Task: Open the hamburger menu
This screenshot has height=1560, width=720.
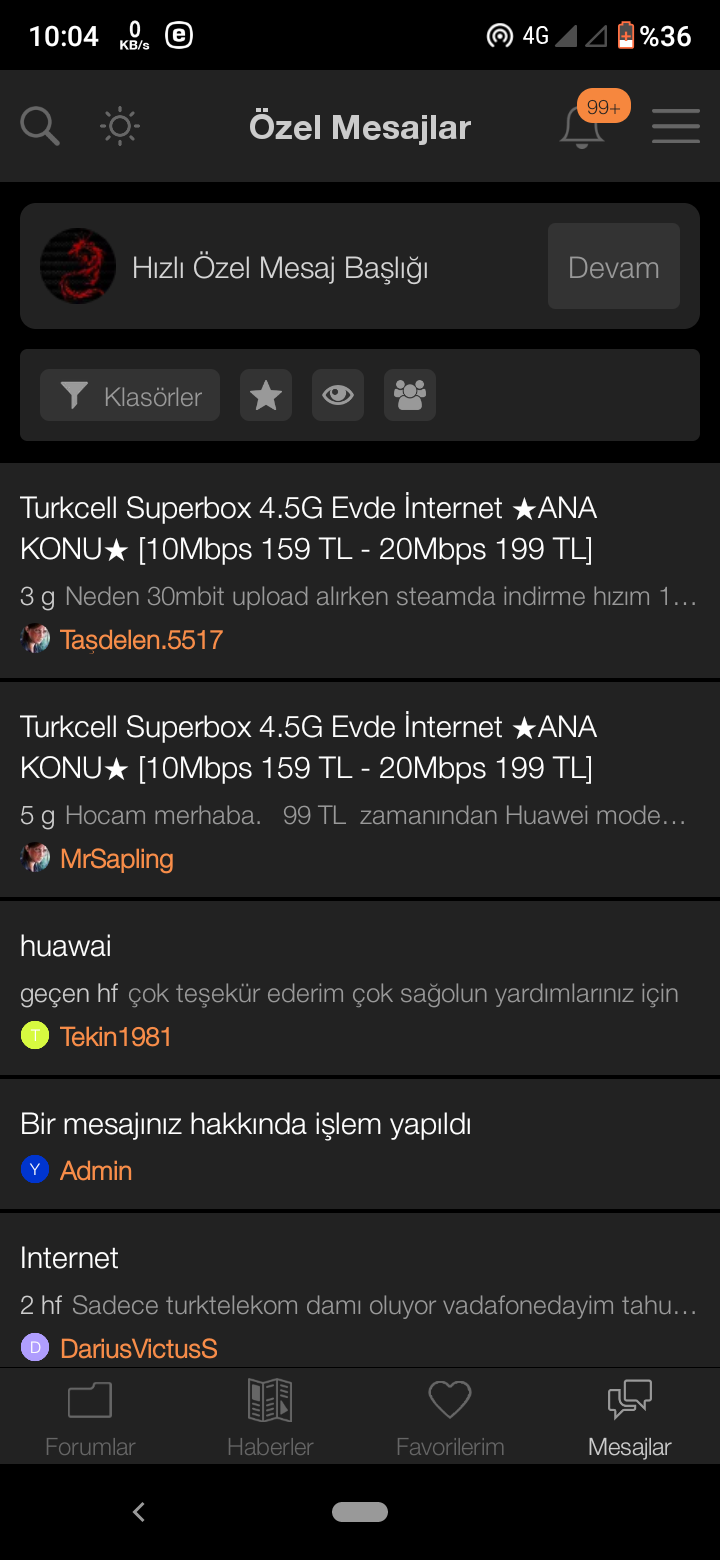Action: click(676, 127)
